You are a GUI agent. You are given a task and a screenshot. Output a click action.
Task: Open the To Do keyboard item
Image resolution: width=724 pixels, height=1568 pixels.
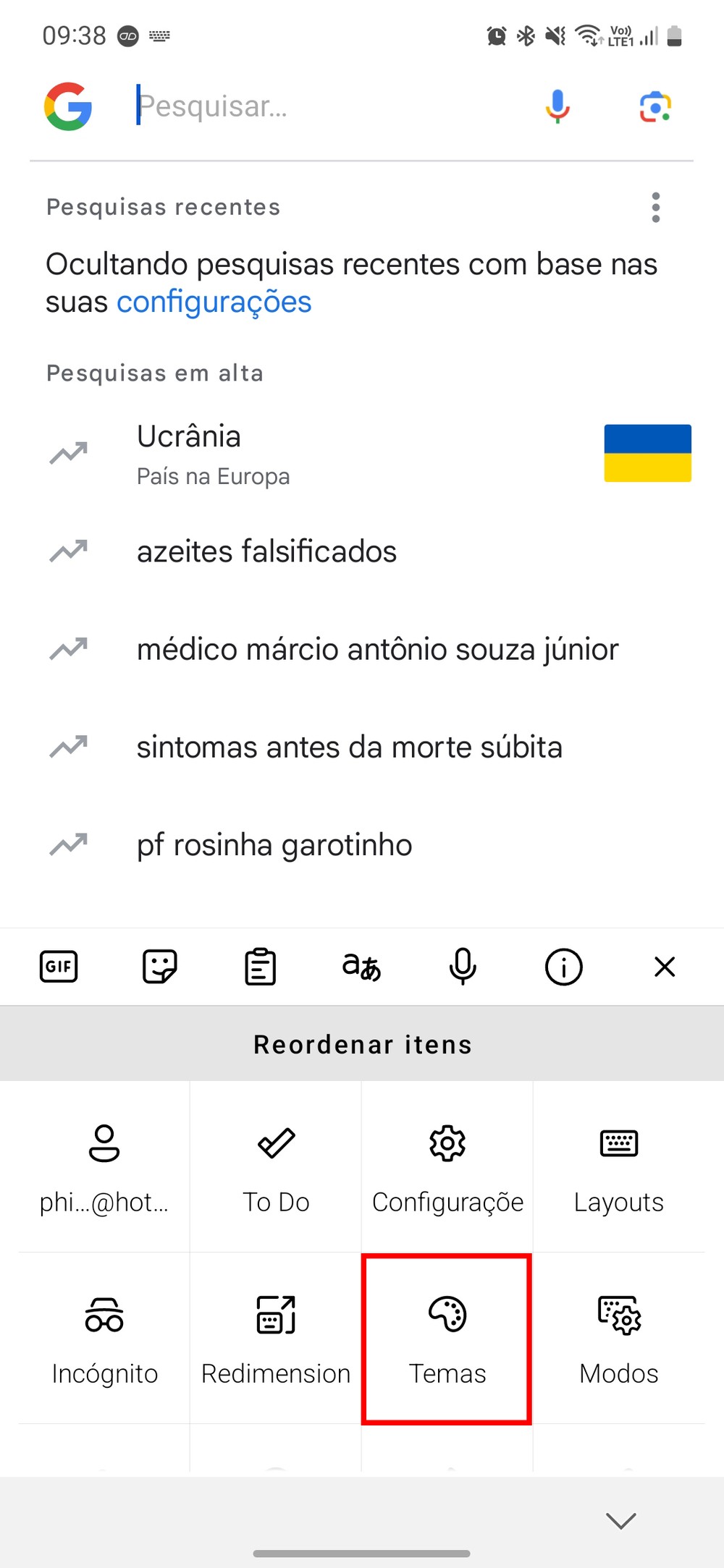[276, 1166]
